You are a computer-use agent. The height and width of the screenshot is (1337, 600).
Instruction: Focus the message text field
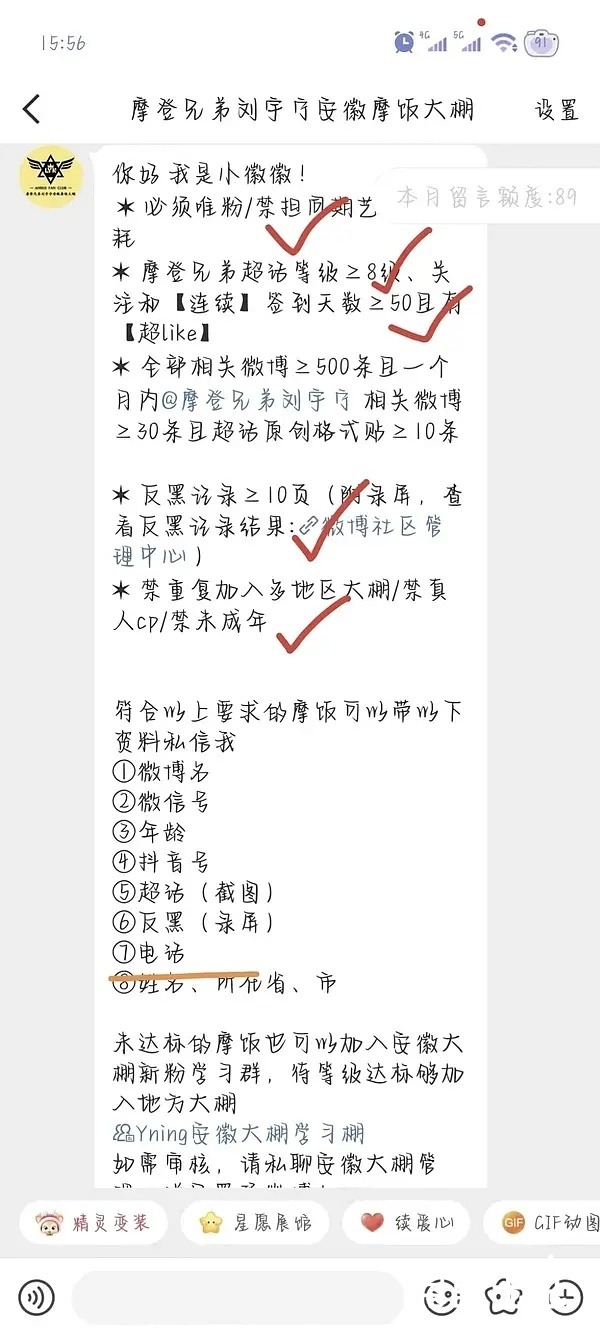[x=237, y=1298]
